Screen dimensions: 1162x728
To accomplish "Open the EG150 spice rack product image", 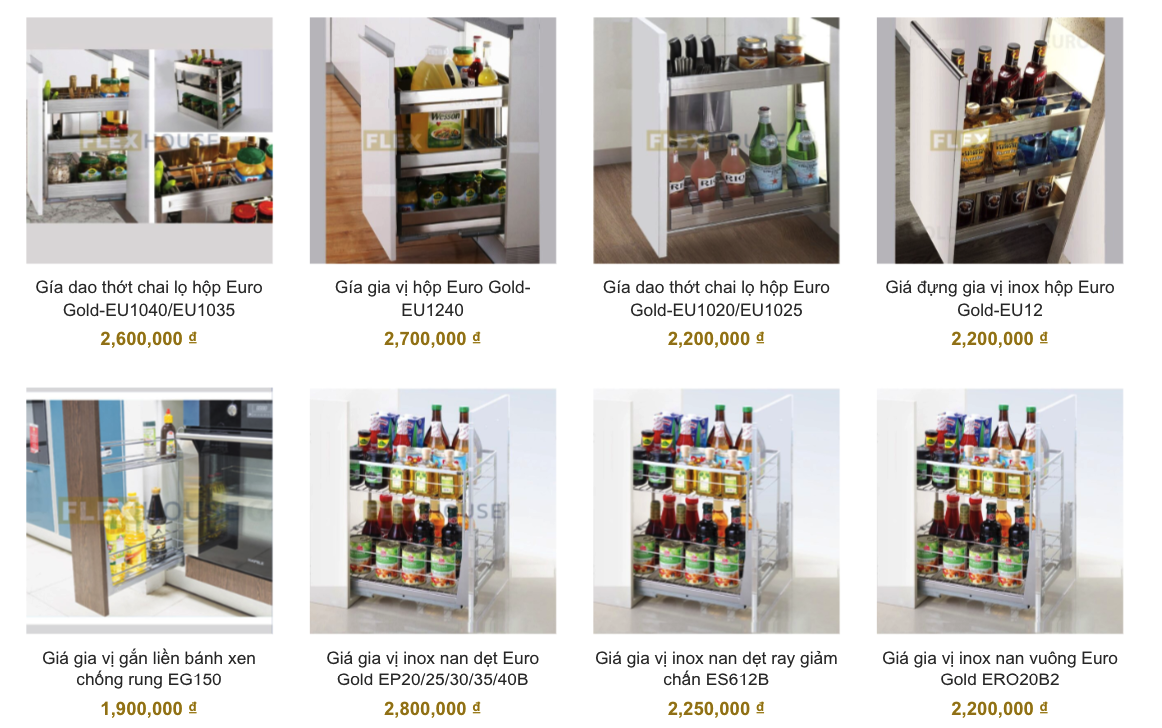I will [x=149, y=511].
